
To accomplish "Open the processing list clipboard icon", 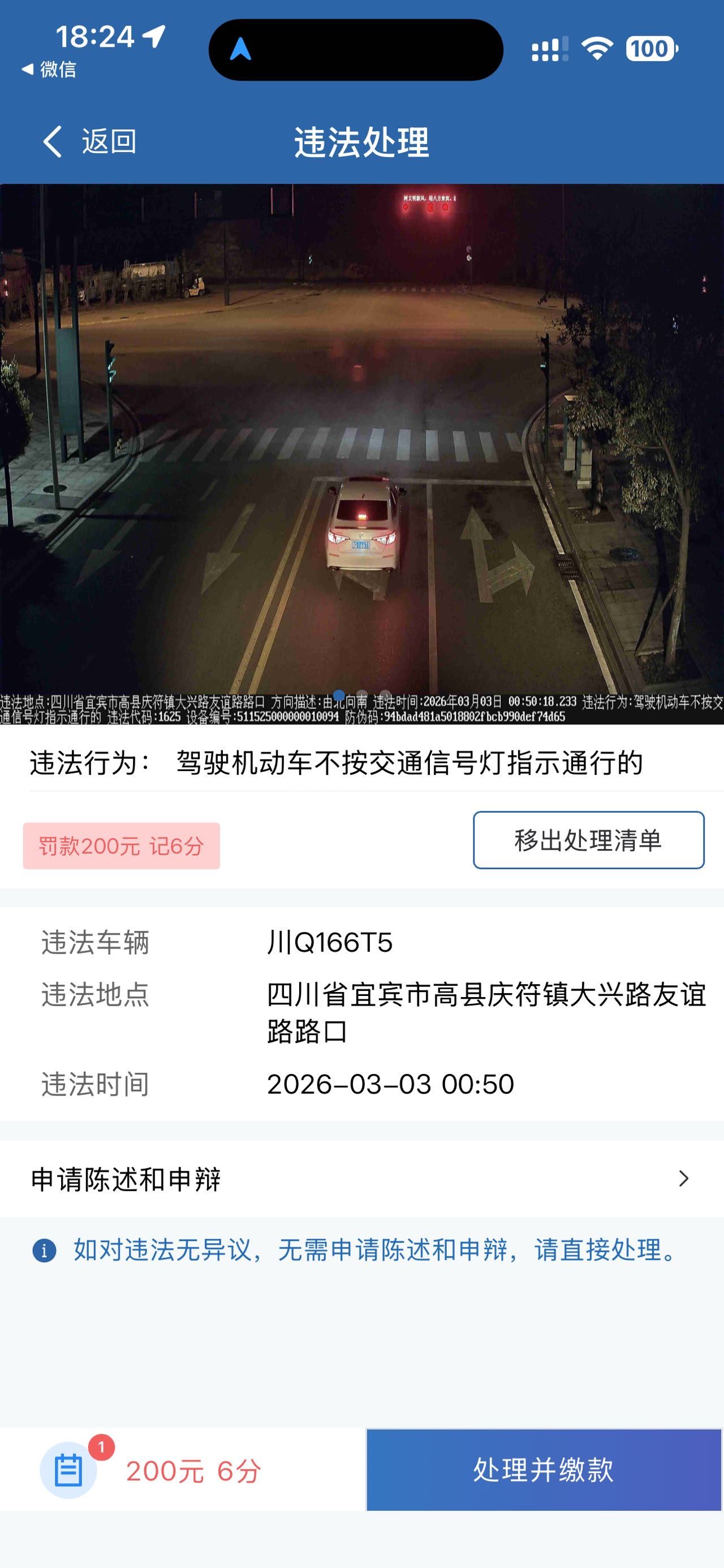I will pos(68,1470).
